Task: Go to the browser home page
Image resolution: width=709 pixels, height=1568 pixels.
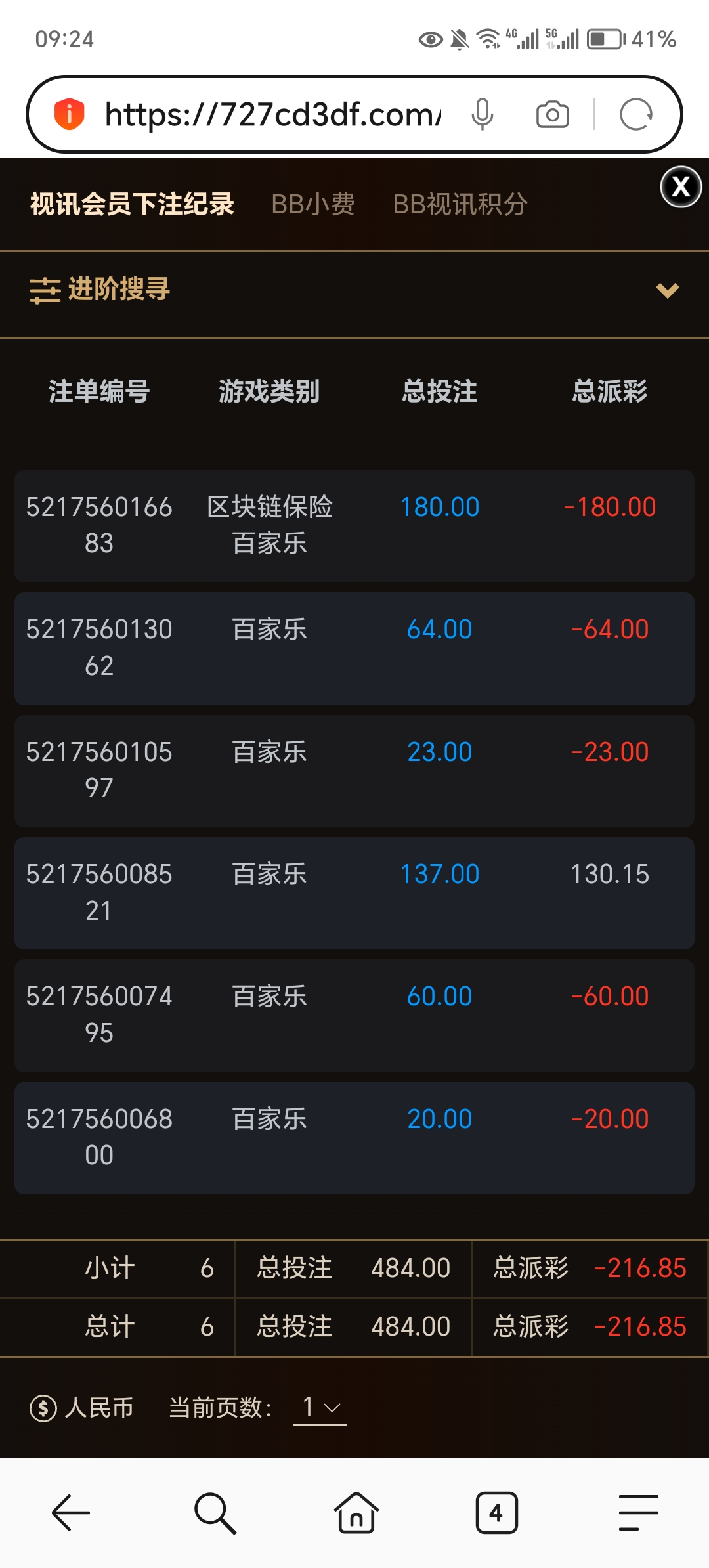Action: 356,1513
